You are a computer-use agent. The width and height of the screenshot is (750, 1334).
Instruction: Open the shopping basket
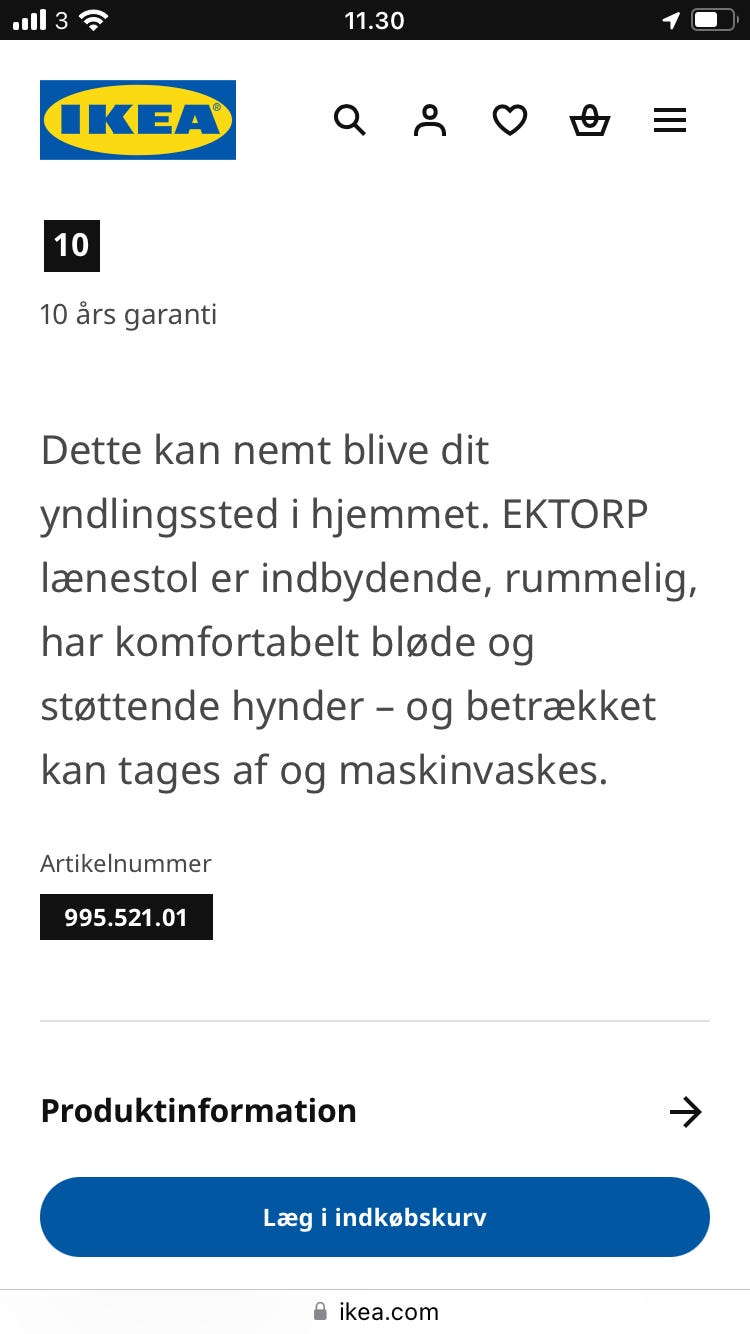[590, 120]
